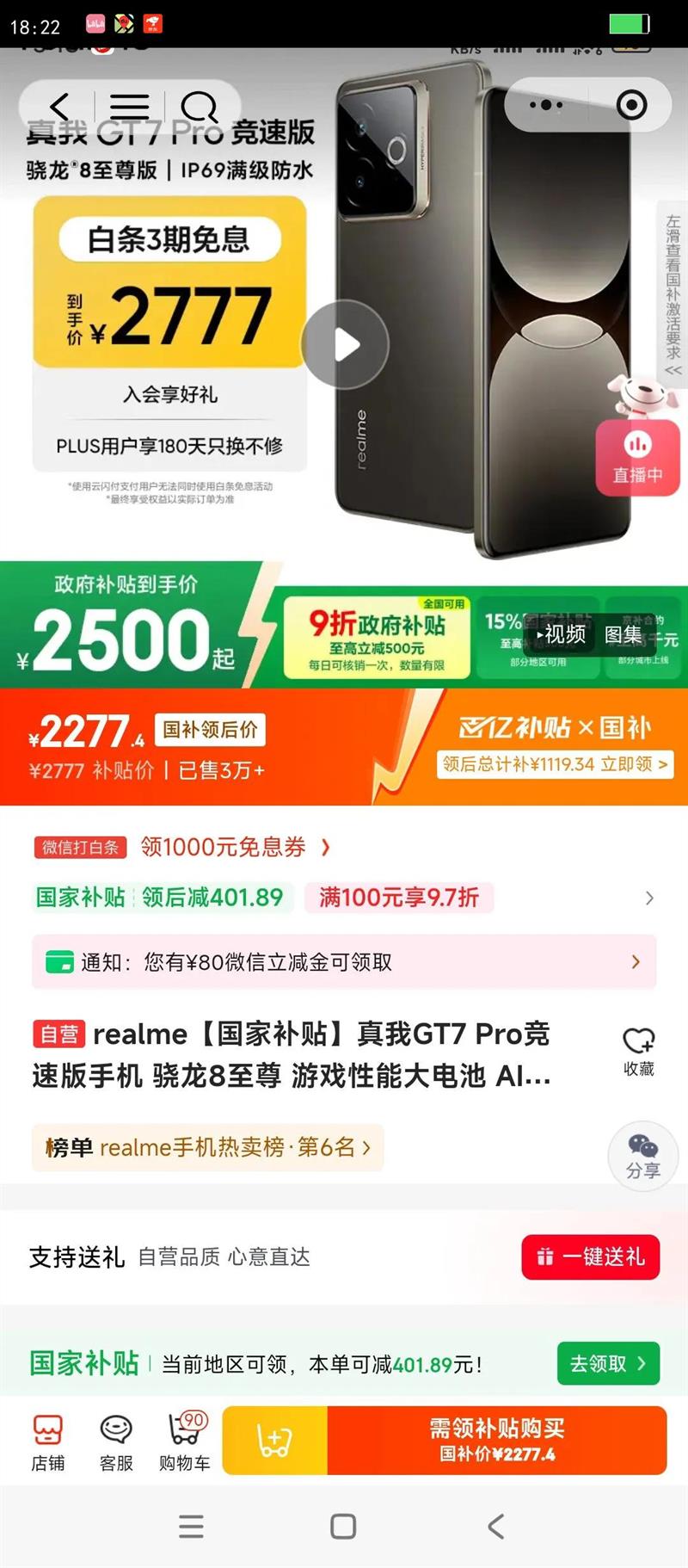This screenshot has width=688, height=1568.
Task: Expand the 国家补贴 coupon row chevron
Action: (651, 898)
